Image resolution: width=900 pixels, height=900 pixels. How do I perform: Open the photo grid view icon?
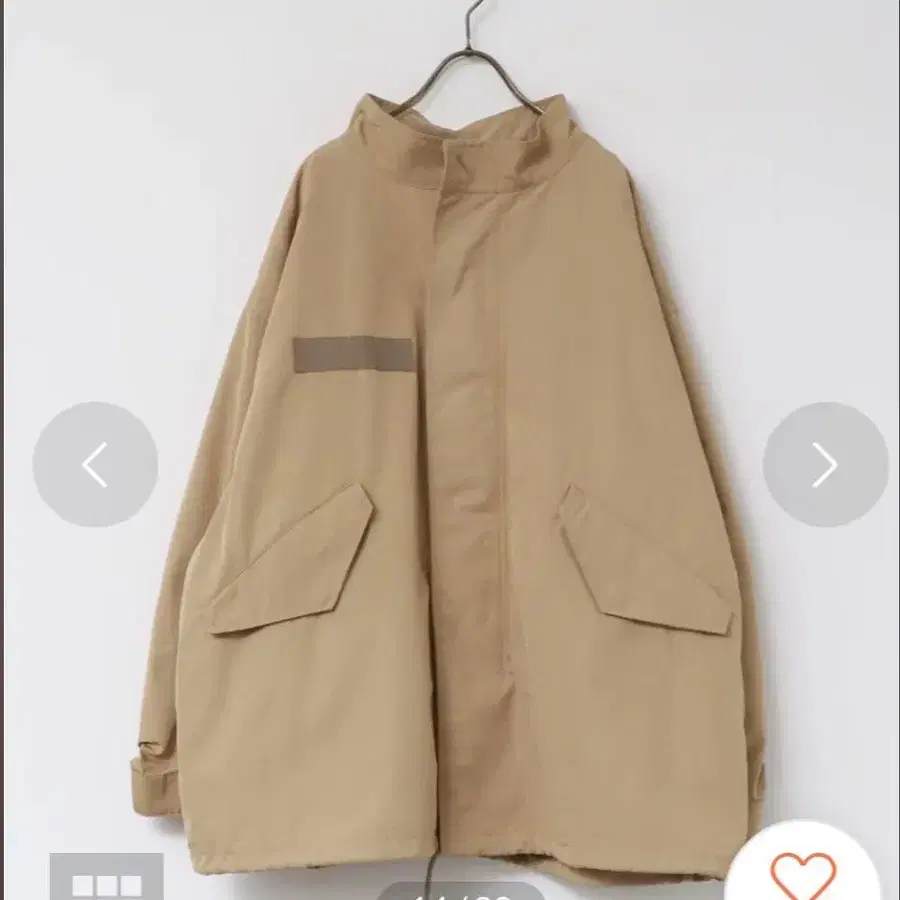click(106, 880)
